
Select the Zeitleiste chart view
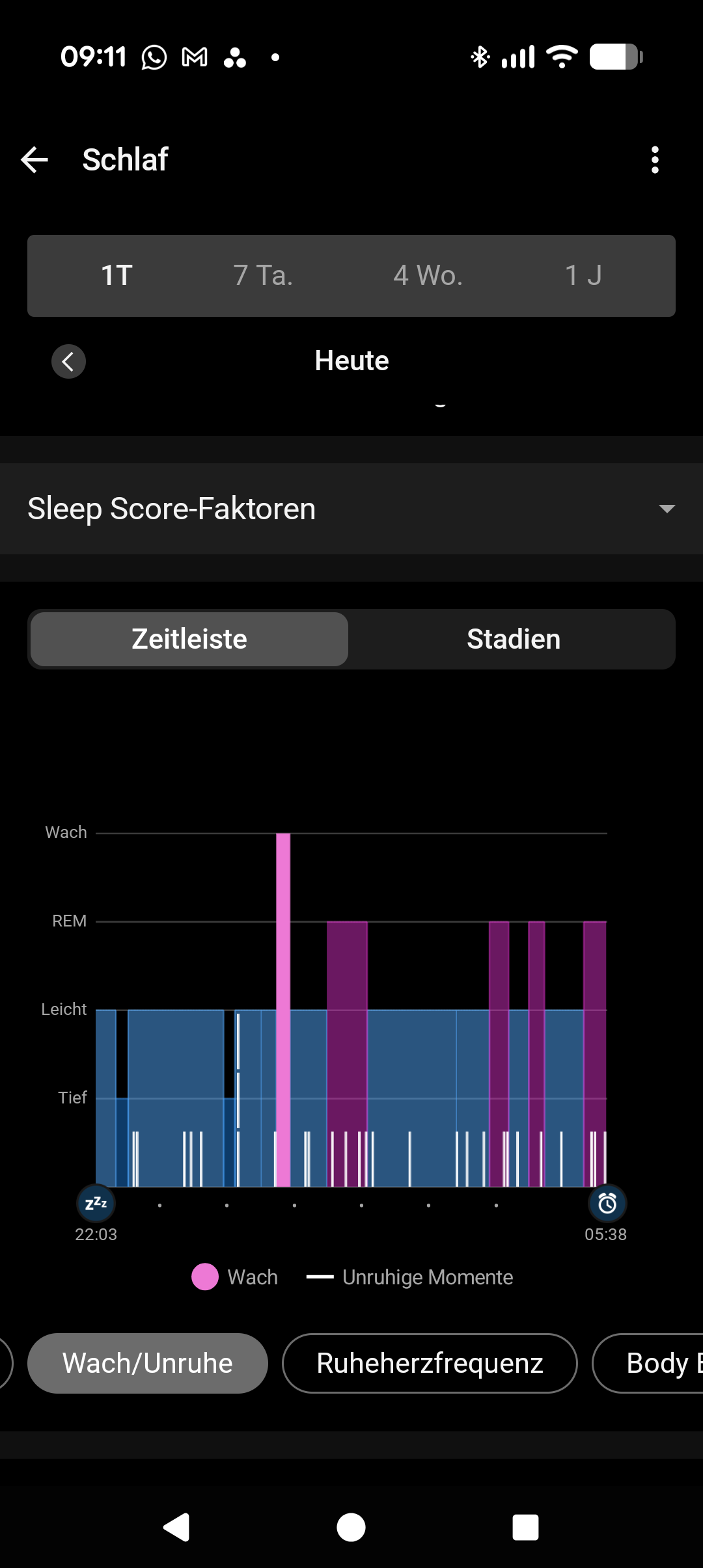pos(189,639)
